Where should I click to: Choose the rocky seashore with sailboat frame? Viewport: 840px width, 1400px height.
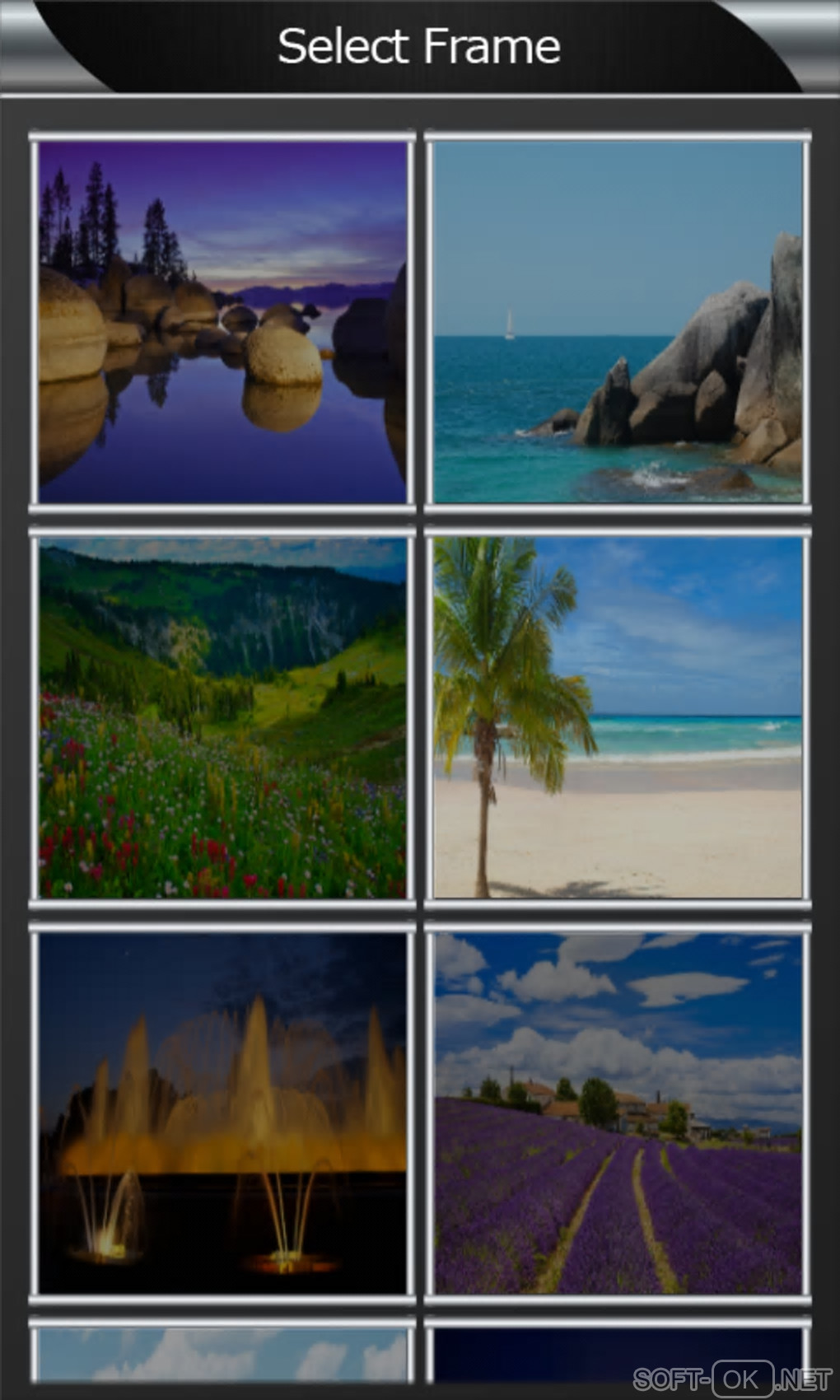[x=618, y=322]
